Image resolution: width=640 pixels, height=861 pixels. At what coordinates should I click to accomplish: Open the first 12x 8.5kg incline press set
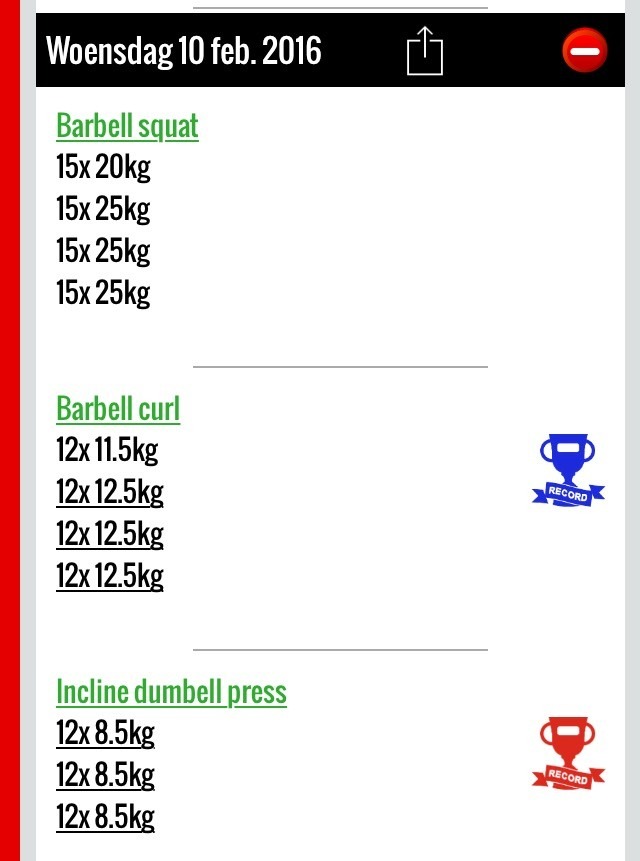pos(105,734)
